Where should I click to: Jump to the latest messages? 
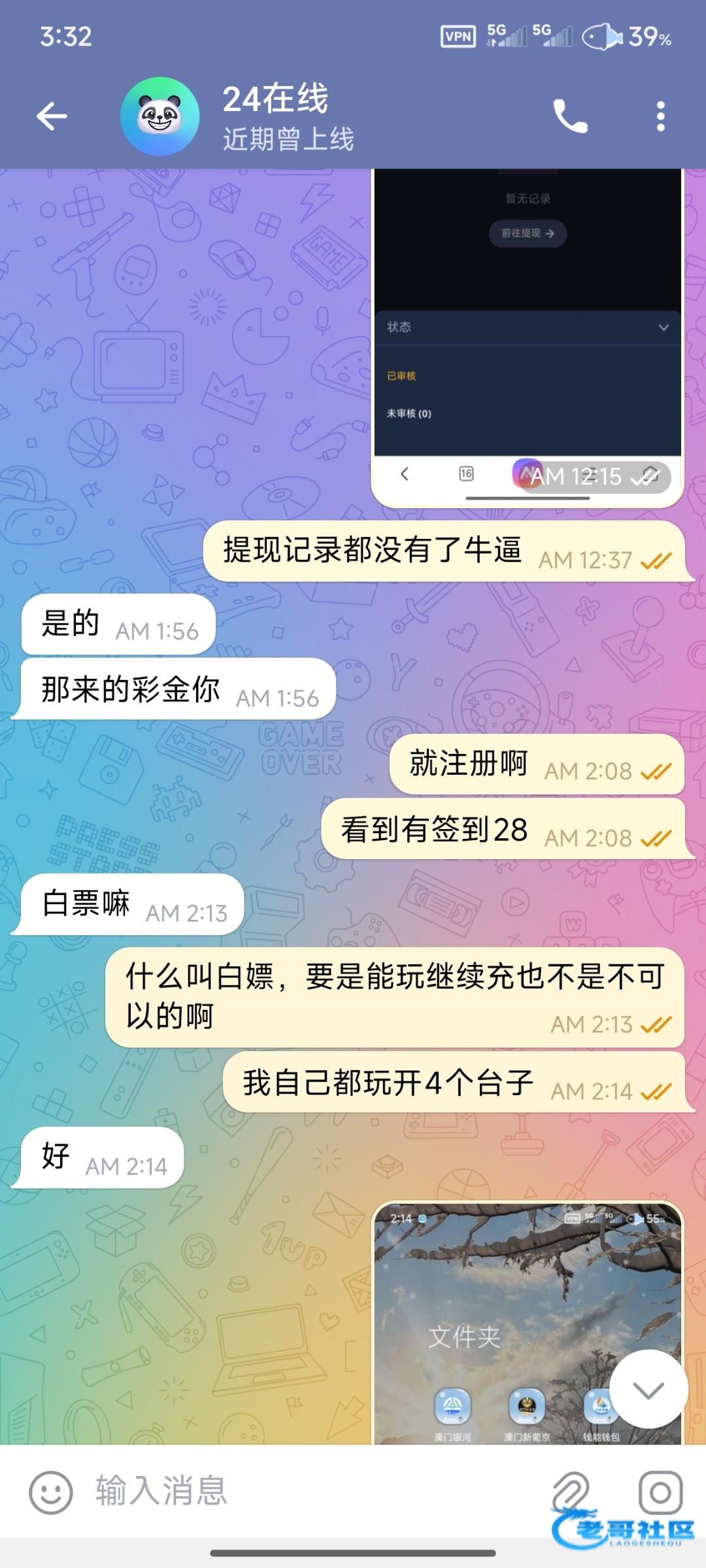(648, 1390)
